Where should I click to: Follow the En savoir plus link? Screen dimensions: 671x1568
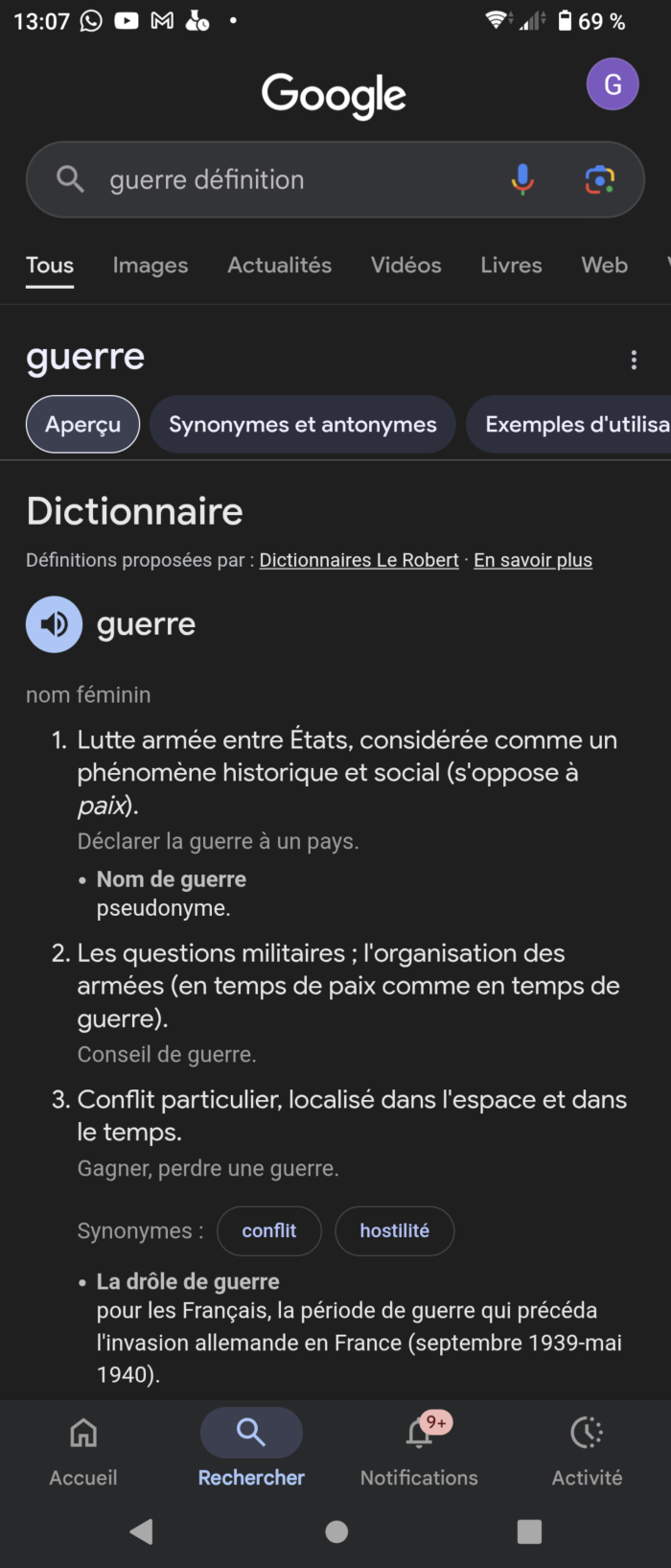(x=533, y=560)
